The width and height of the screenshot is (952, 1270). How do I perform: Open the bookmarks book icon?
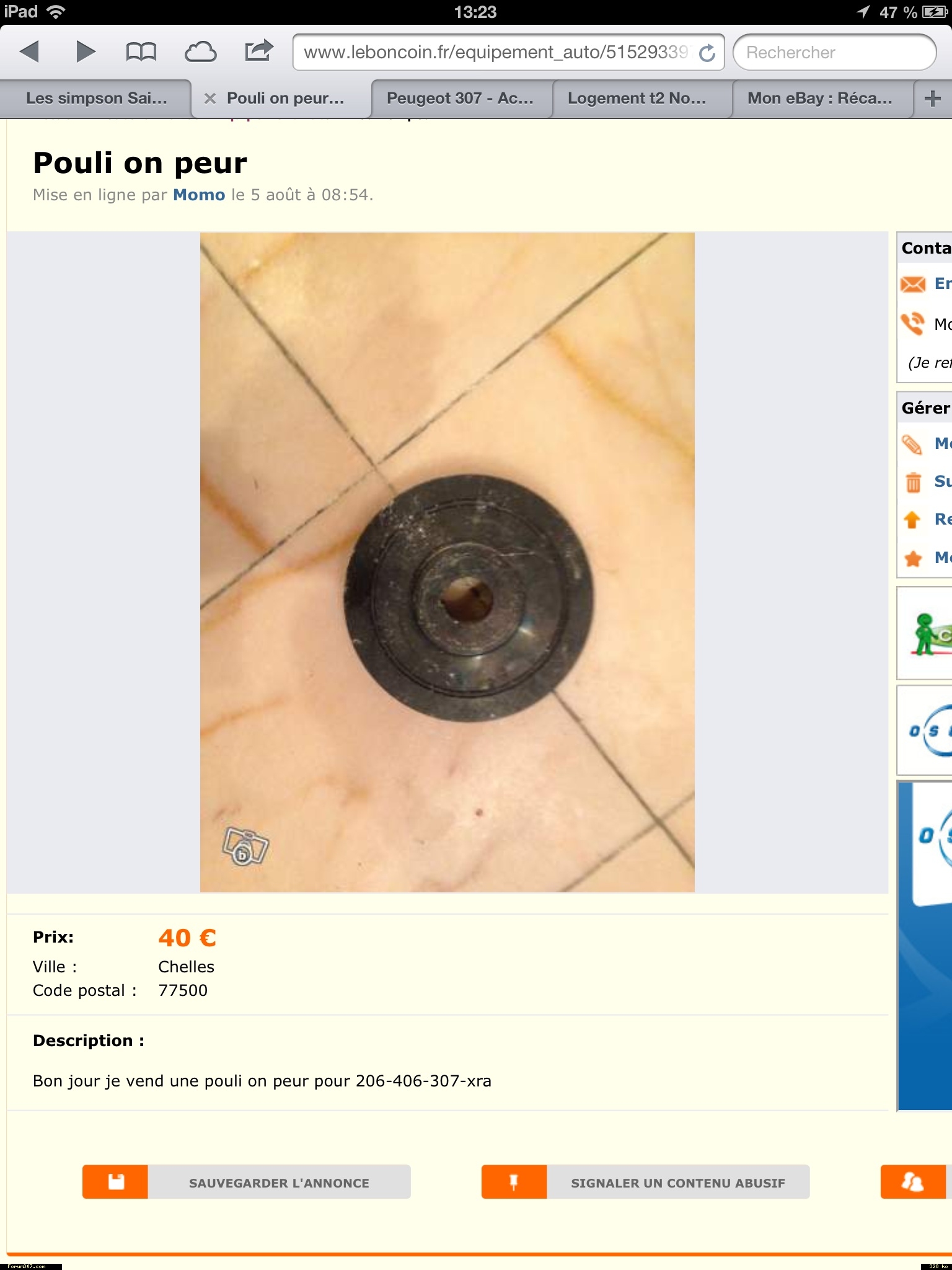click(141, 51)
